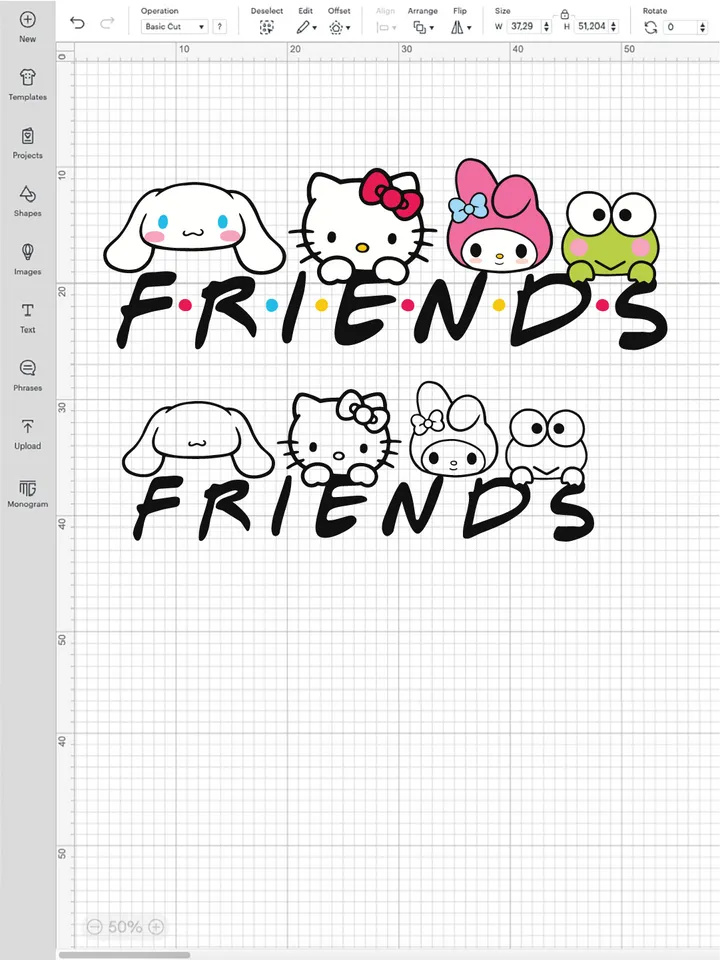Viewport: 720px width, 960px height.
Task: Add a Text element
Action: 27,316
